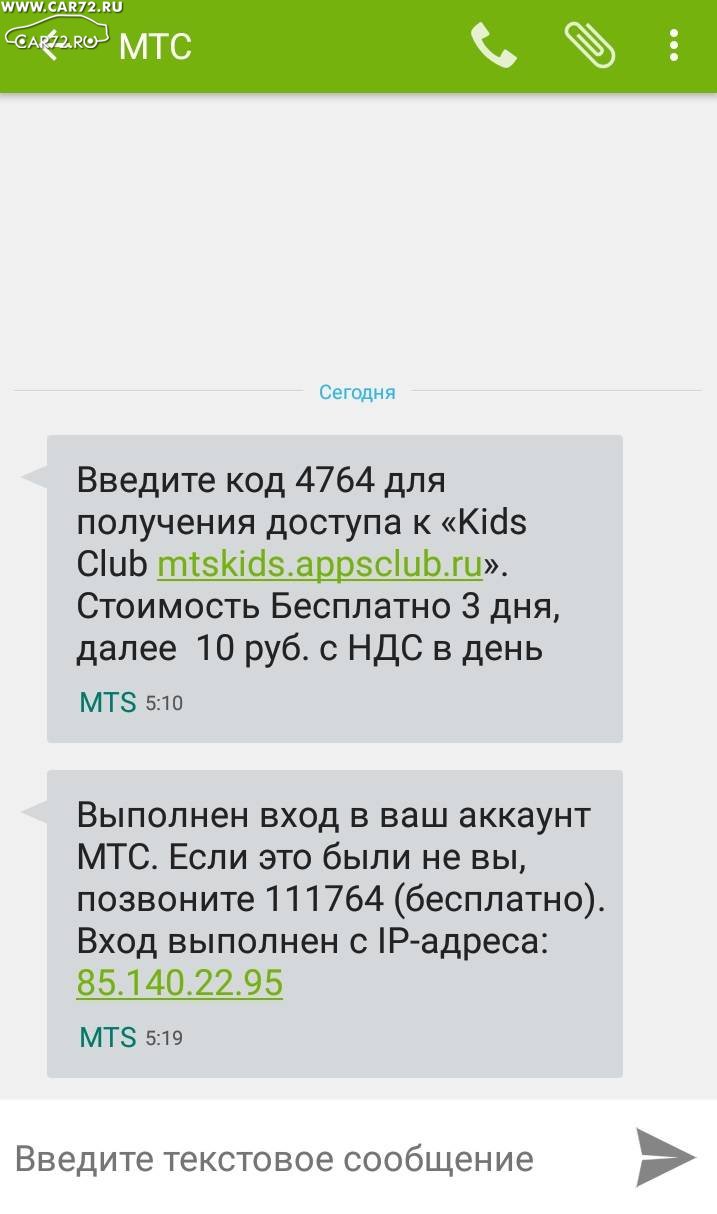Call the МТС contact

[x=493, y=45]
